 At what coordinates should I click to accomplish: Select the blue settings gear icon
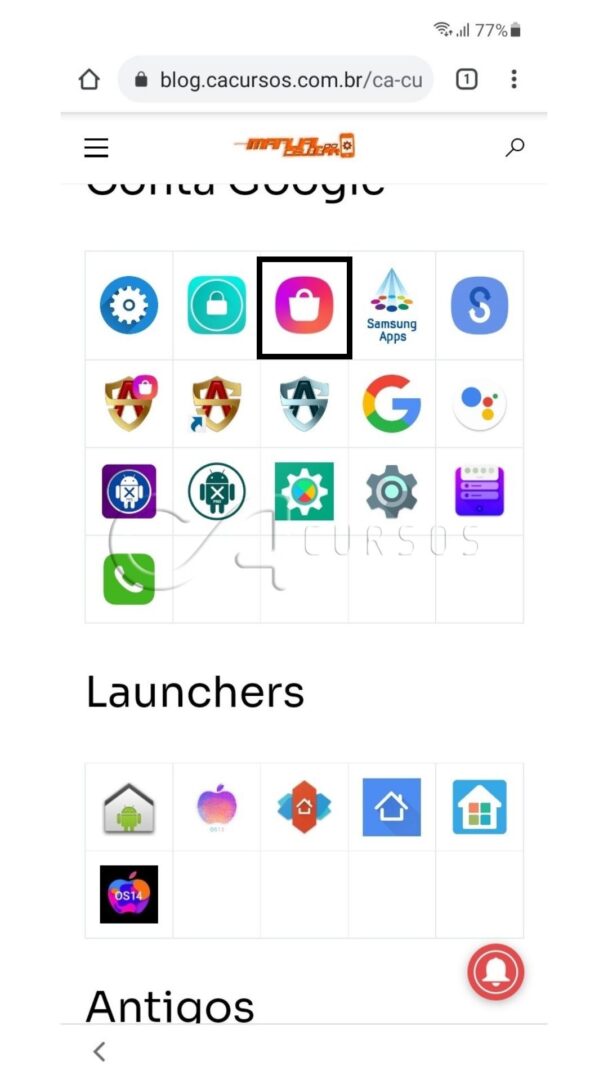(x=129, y=305)
